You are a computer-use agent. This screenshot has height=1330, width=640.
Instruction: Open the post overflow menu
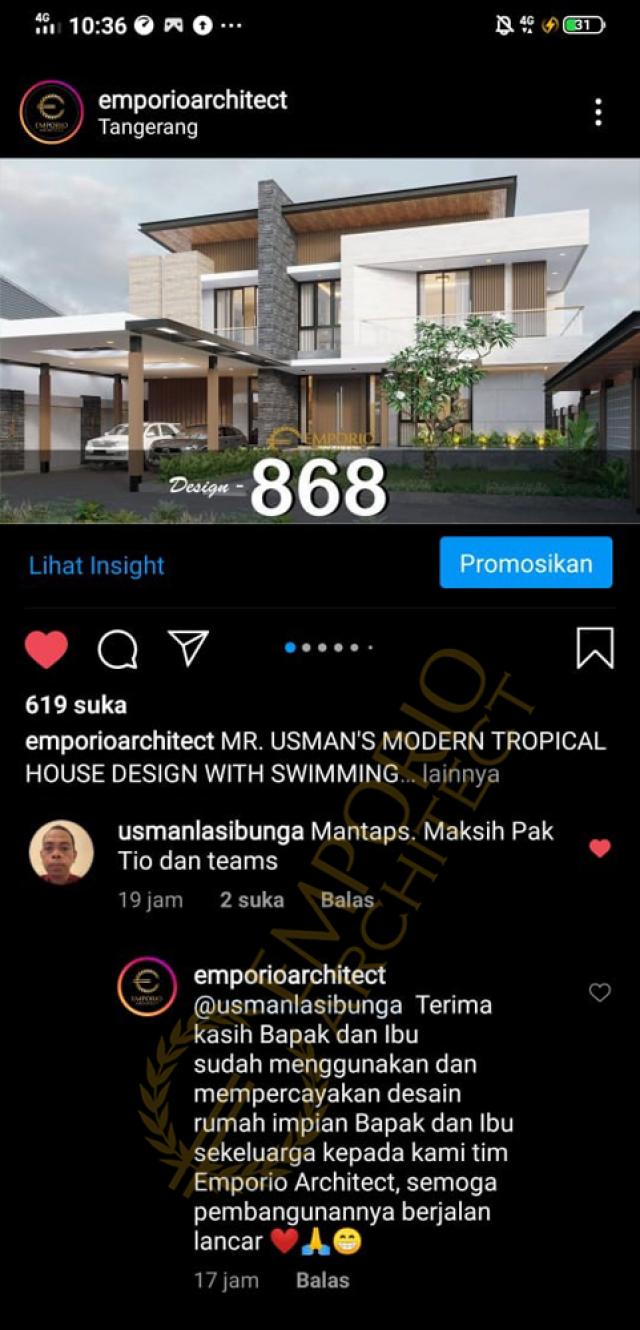pyautogui.click(x=598, y=112)
